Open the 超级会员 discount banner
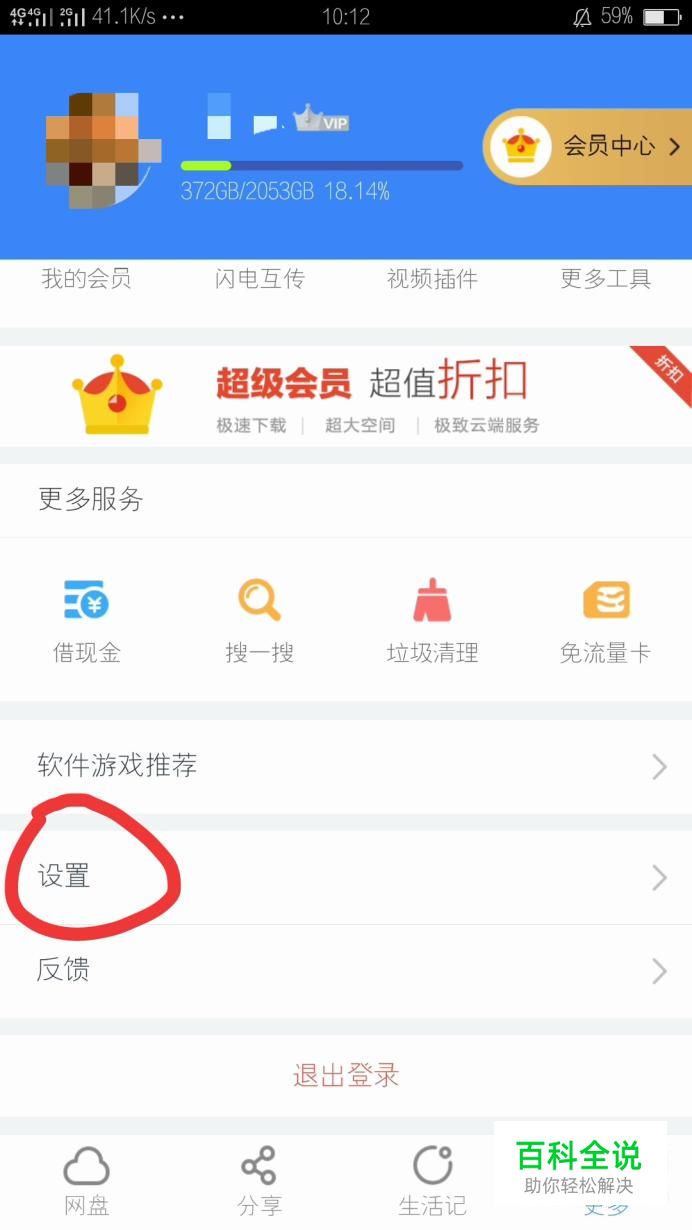 (x=346, y=396)
